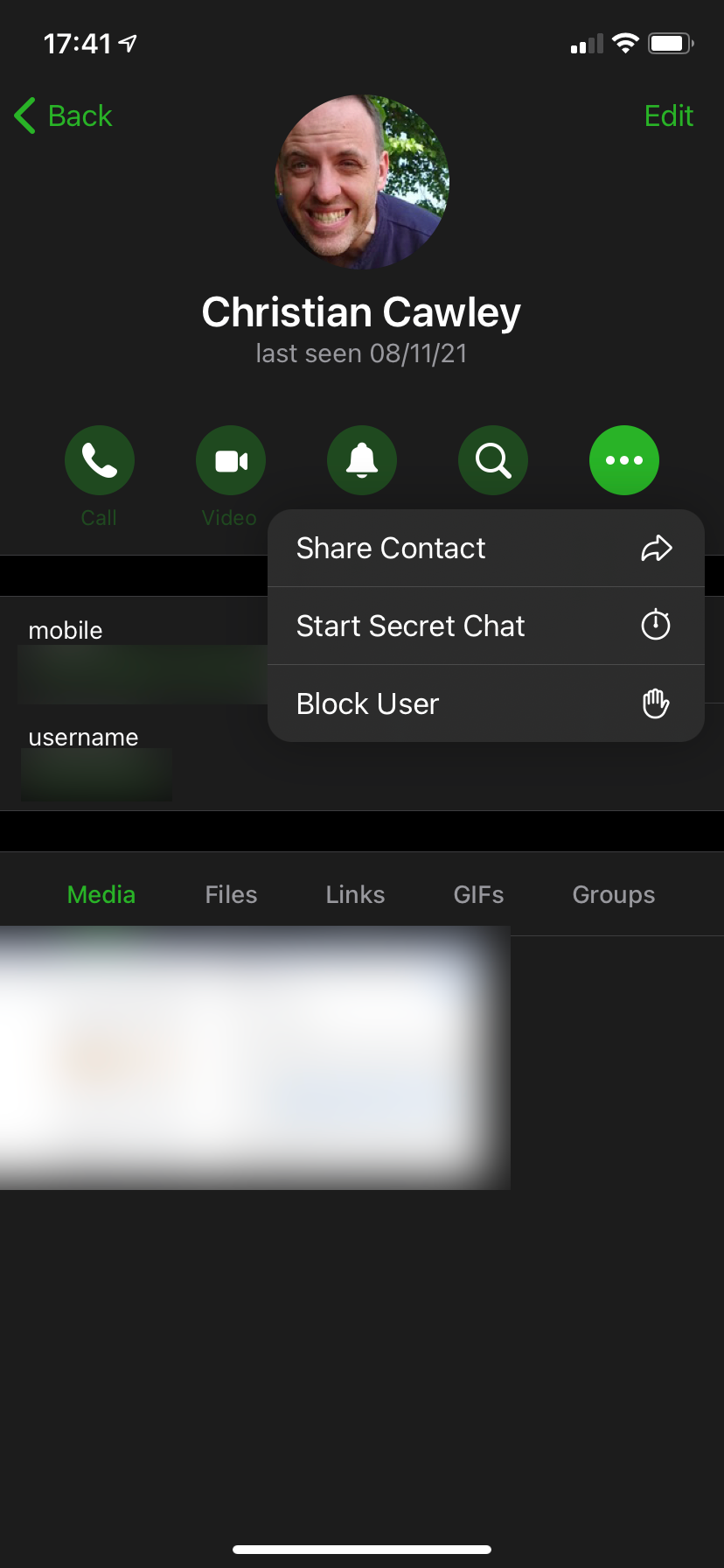The width and height of the screenshot is (724, 1568).
Task: Search the chat using magnifier icon
Action: click(x=492, y=459)
